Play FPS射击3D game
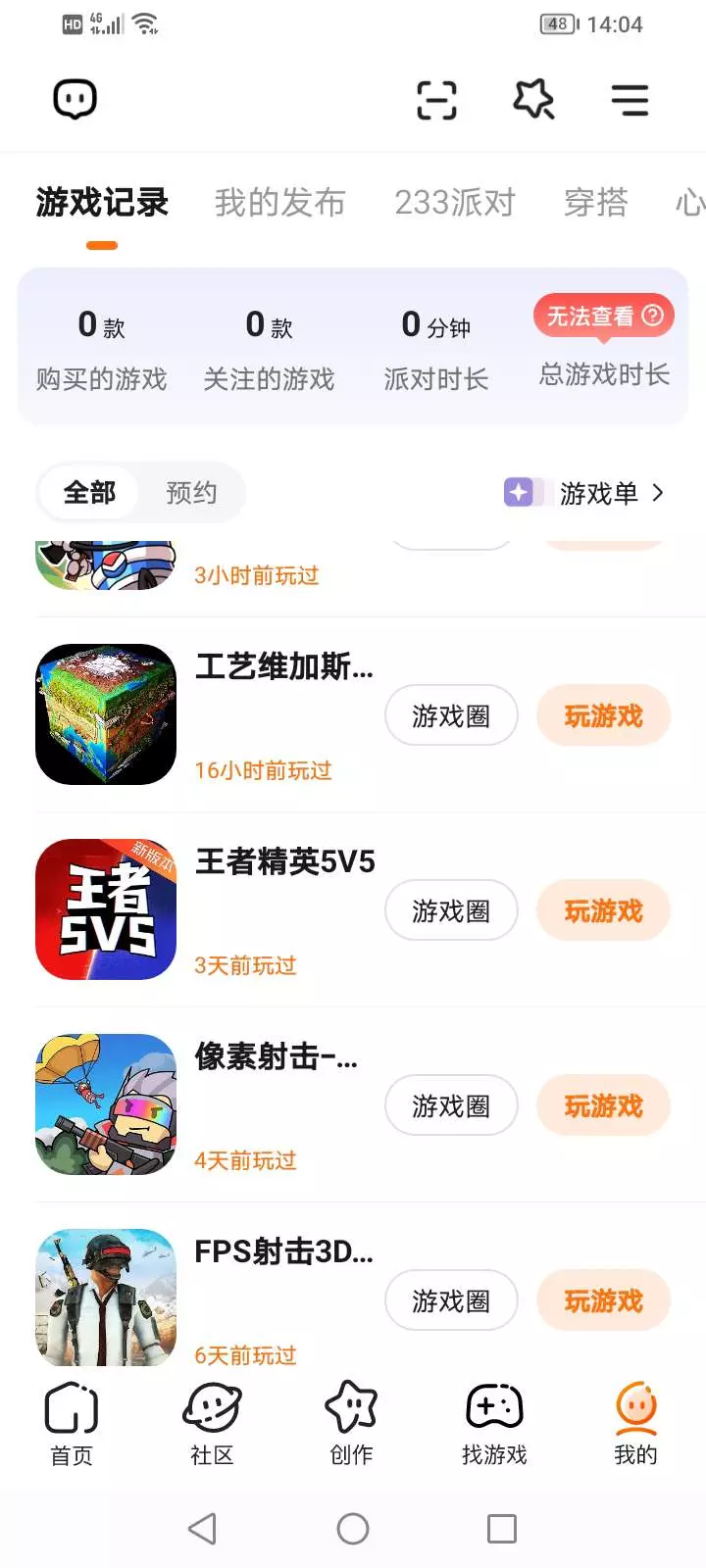This screenshot has height=1568, width=706. 603,1301
